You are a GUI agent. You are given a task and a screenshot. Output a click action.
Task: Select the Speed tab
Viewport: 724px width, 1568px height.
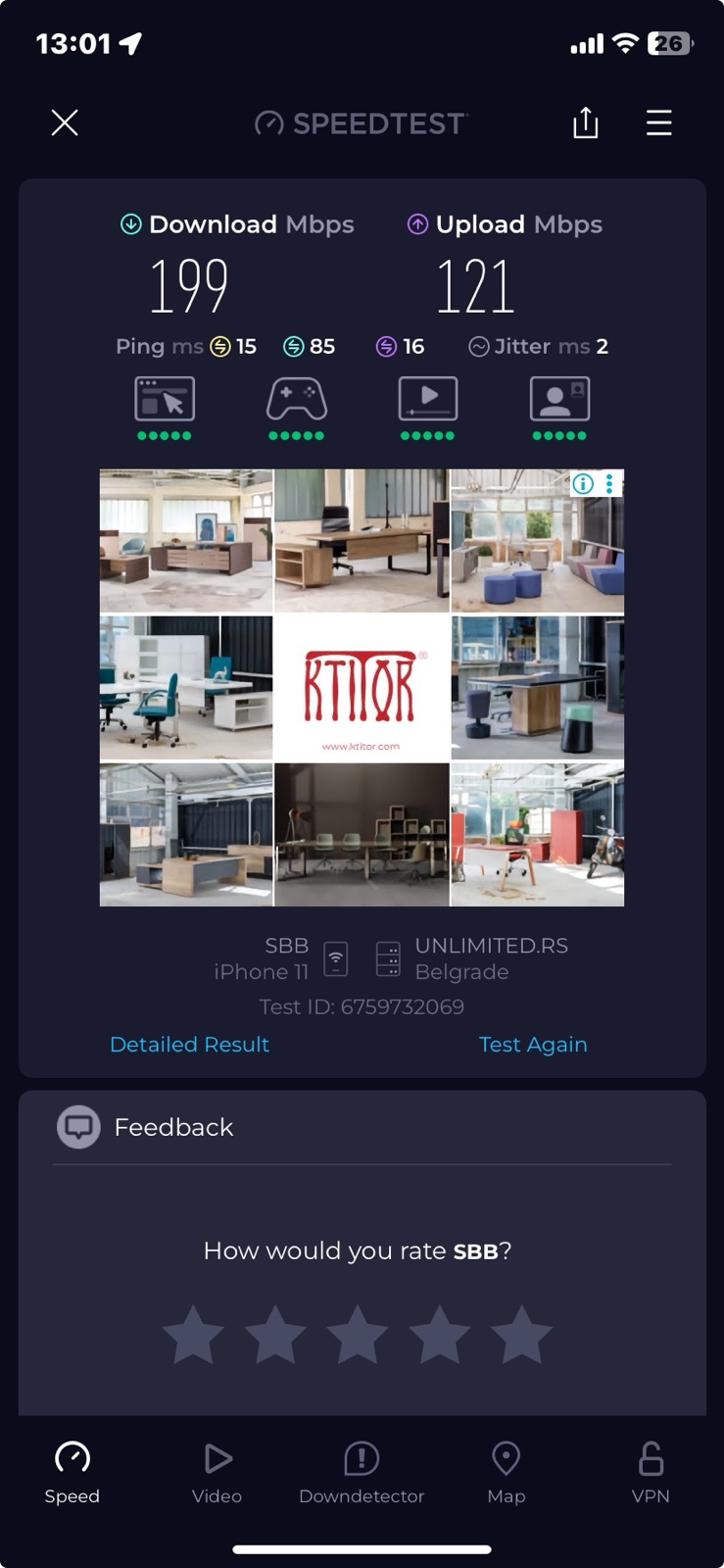72,1472
